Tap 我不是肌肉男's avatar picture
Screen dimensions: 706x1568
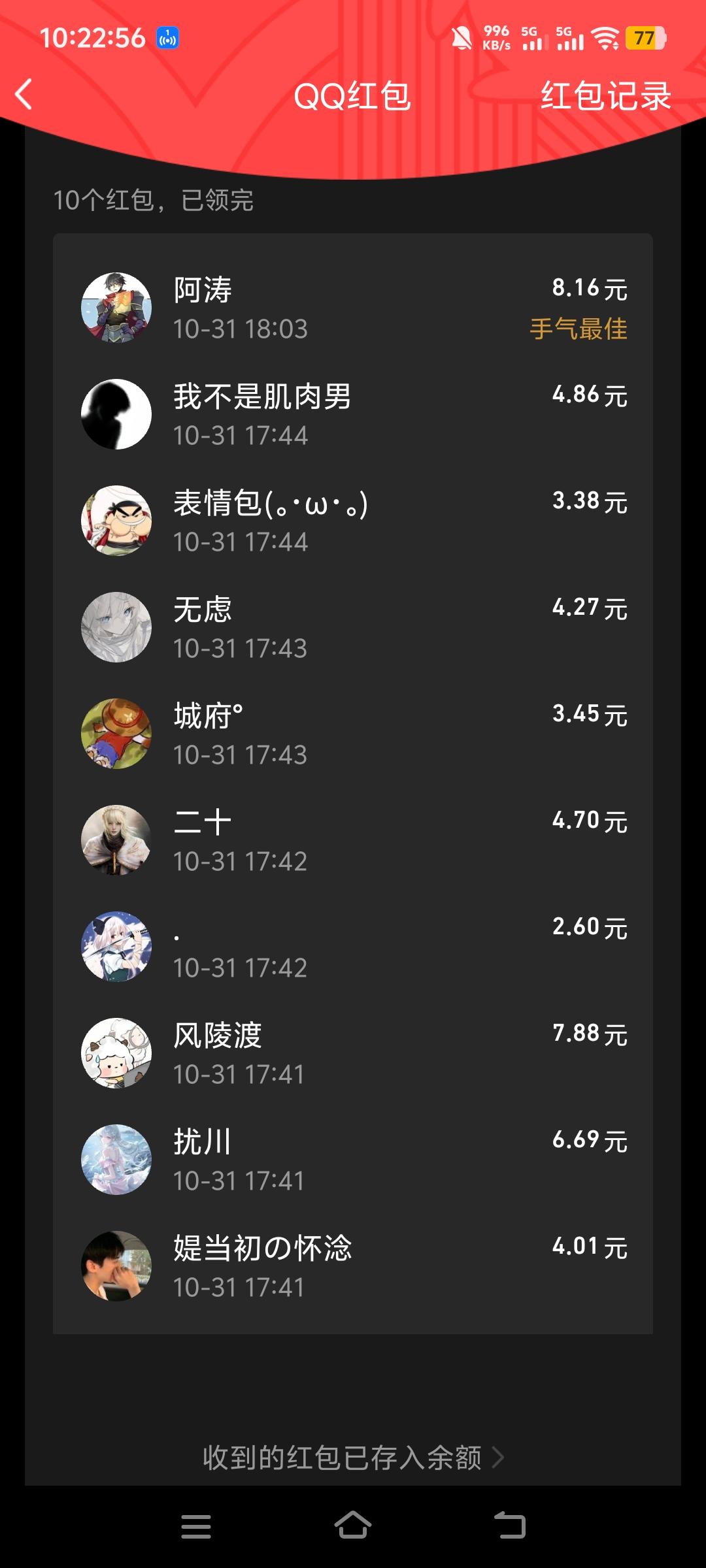[x=116, y=412]
